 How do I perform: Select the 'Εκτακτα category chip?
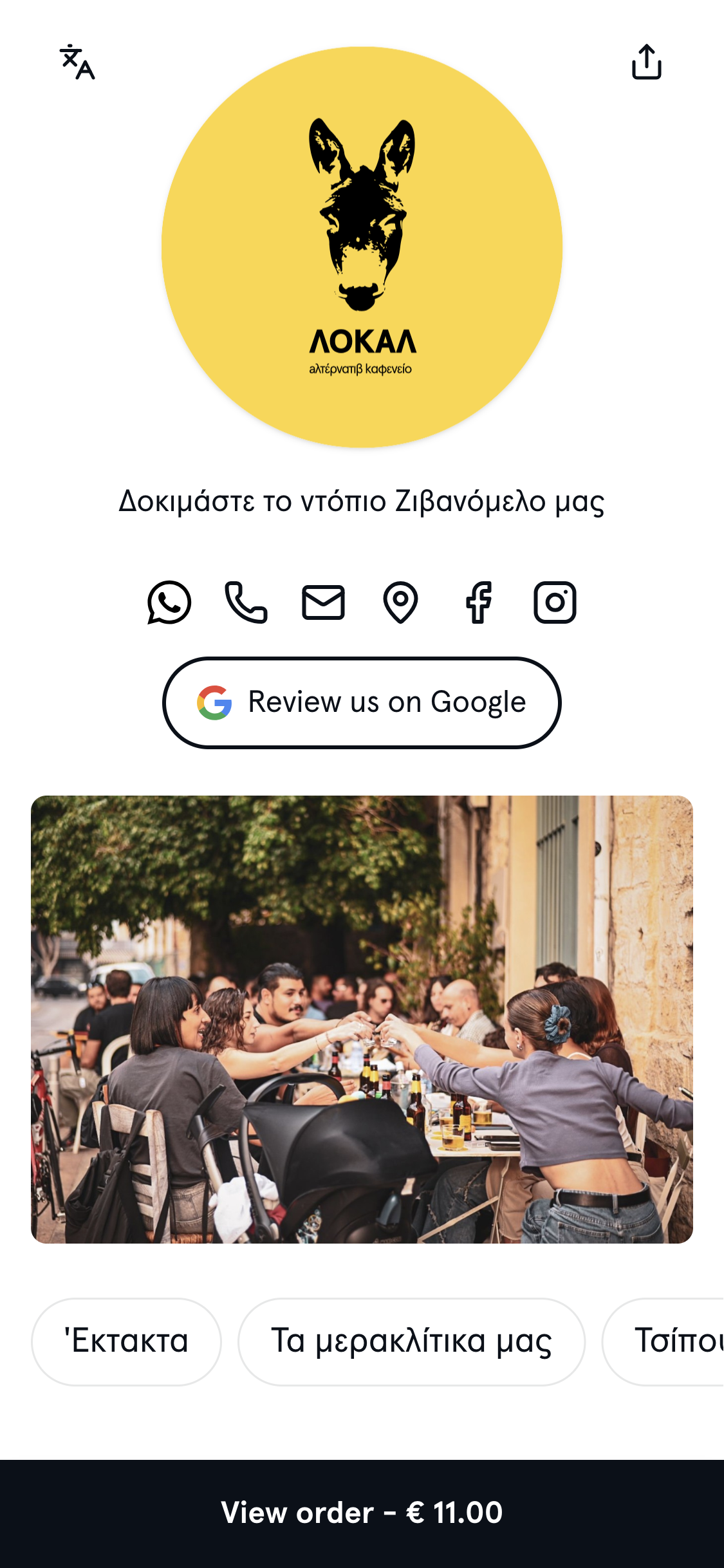pyautogui.click(x=126, y=1341)
